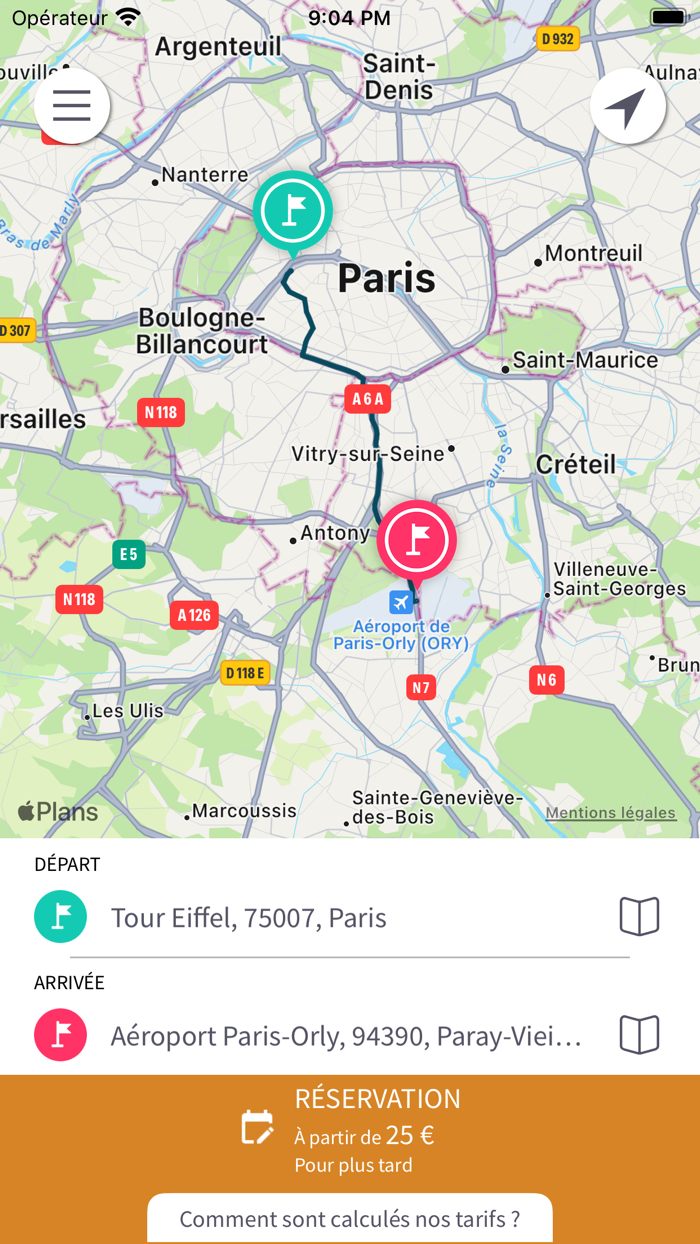Edit the departure address Tour Eiffel
The width and height of the screenshot is (700, 1244).
pyautogui.click(x=350, y=917)
